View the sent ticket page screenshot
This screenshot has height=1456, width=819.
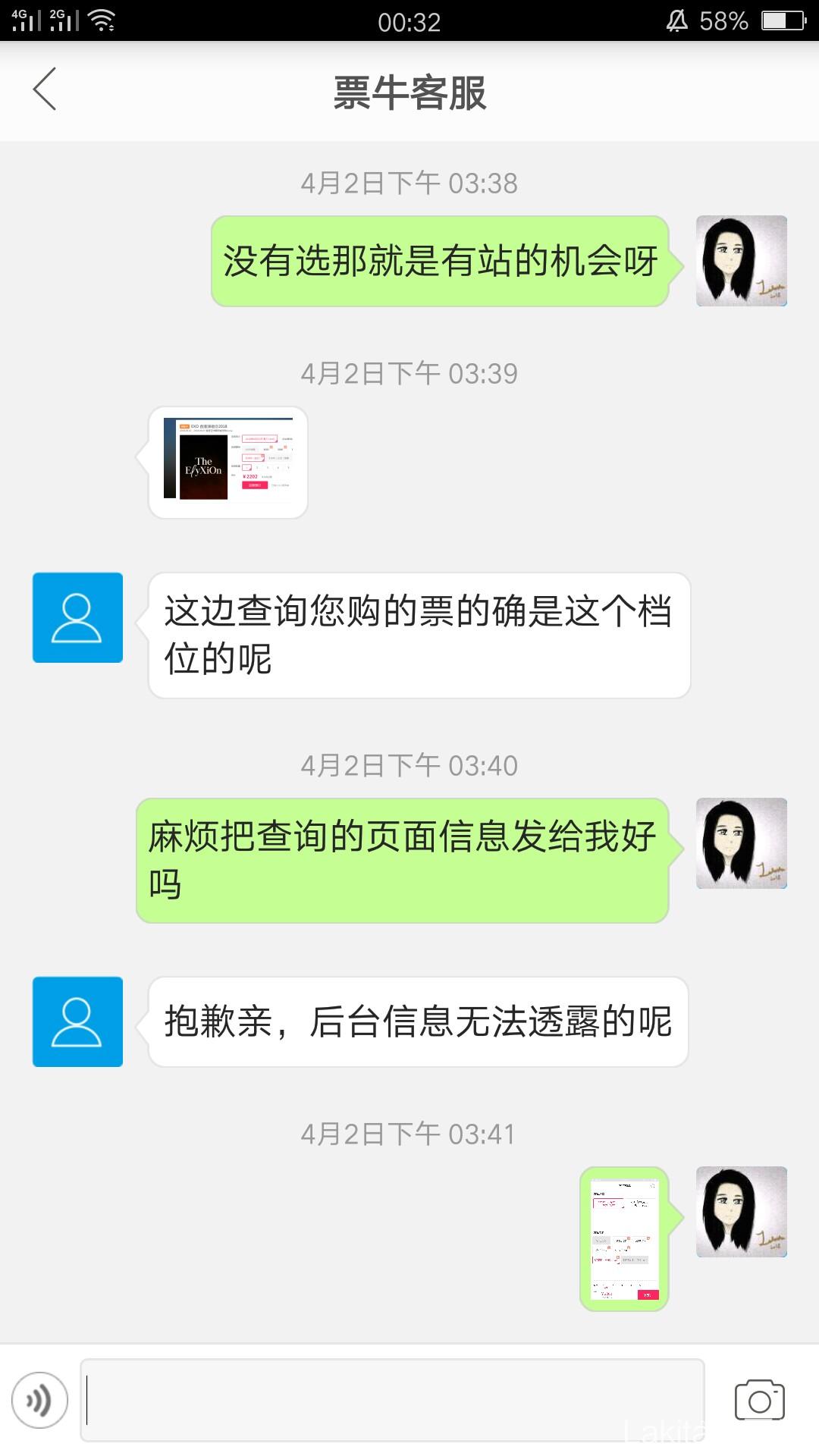(x=624, y=1239)
